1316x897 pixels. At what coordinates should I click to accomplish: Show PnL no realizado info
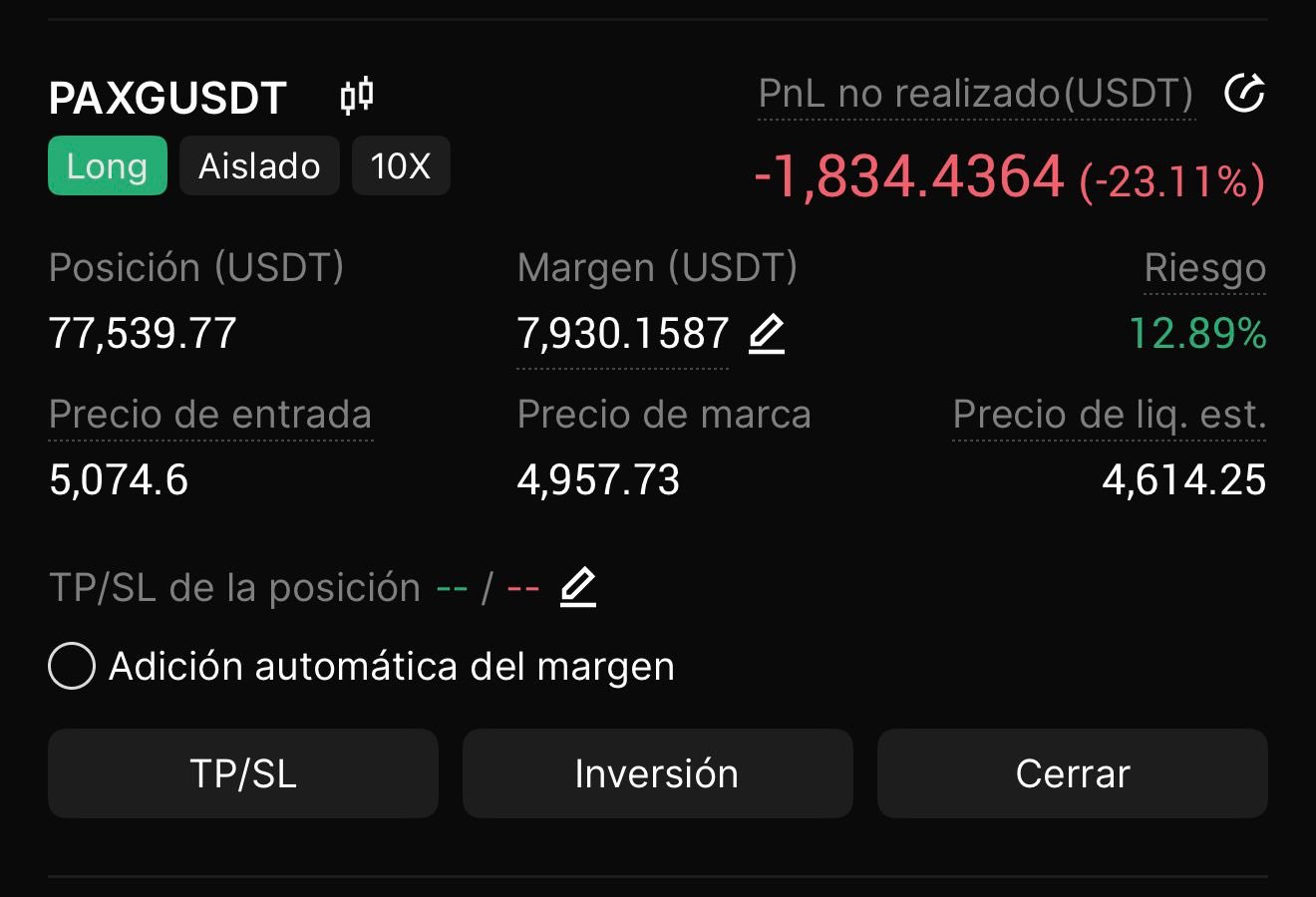(975, 94)
